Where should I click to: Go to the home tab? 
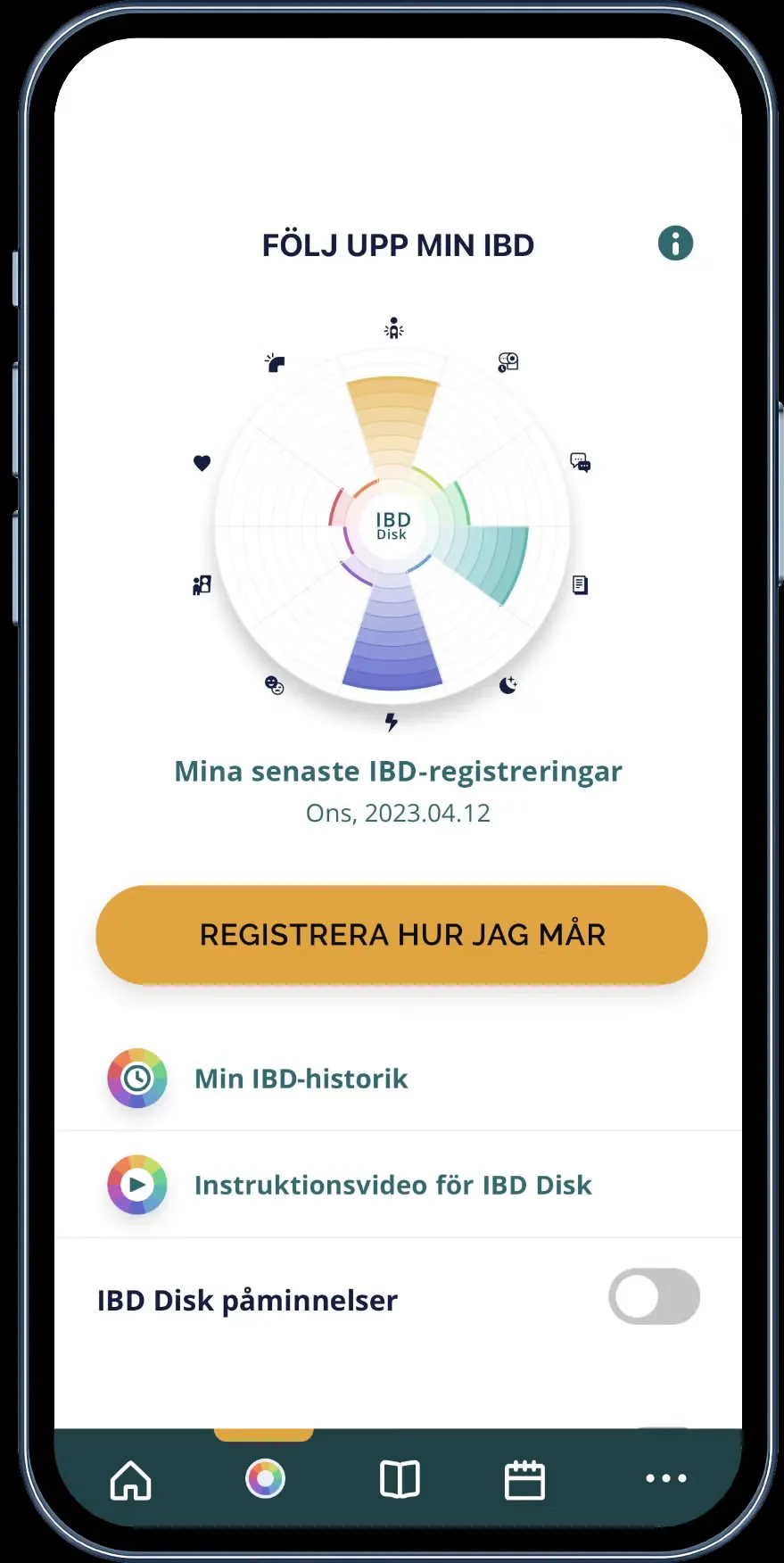pyautogui.click(x=131, y=1480)
